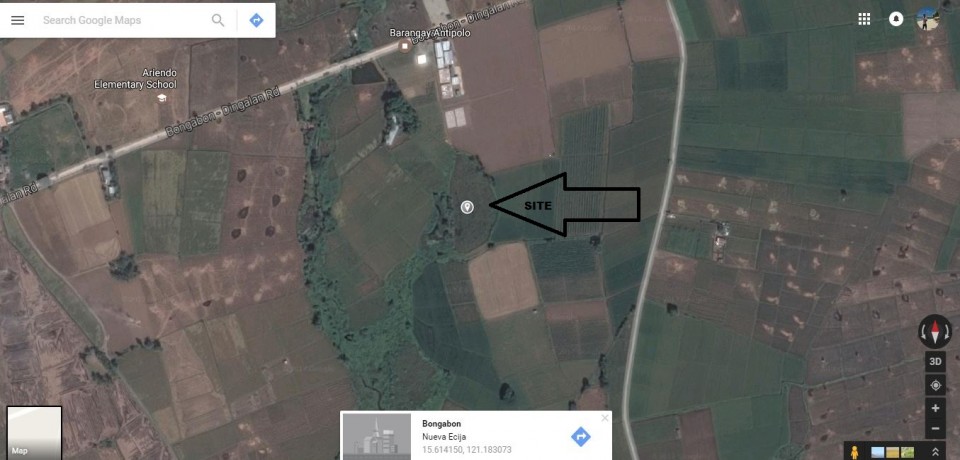Center map on my location

[x=936, y=385]
